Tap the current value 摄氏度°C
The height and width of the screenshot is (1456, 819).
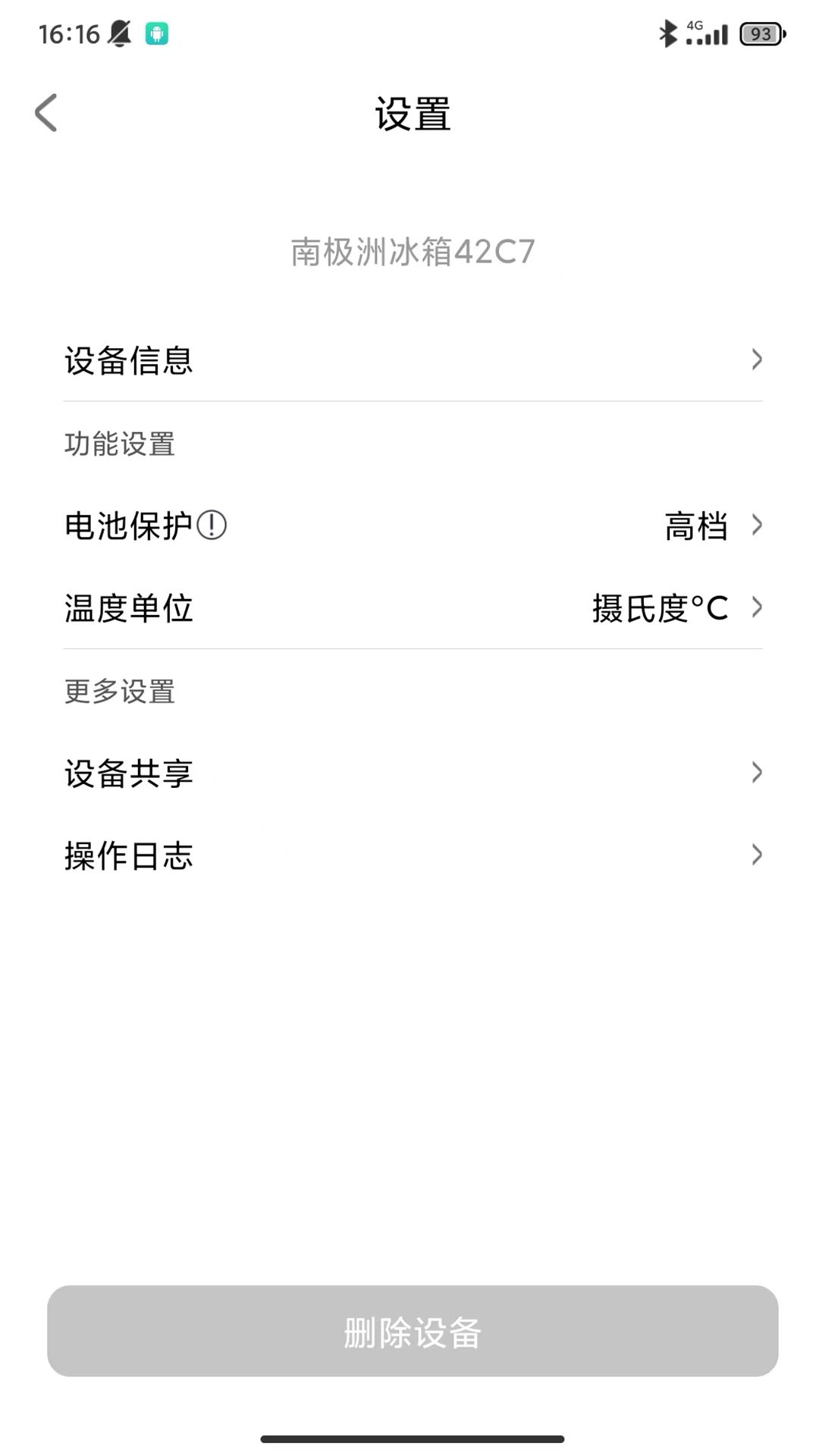[660, 607]
